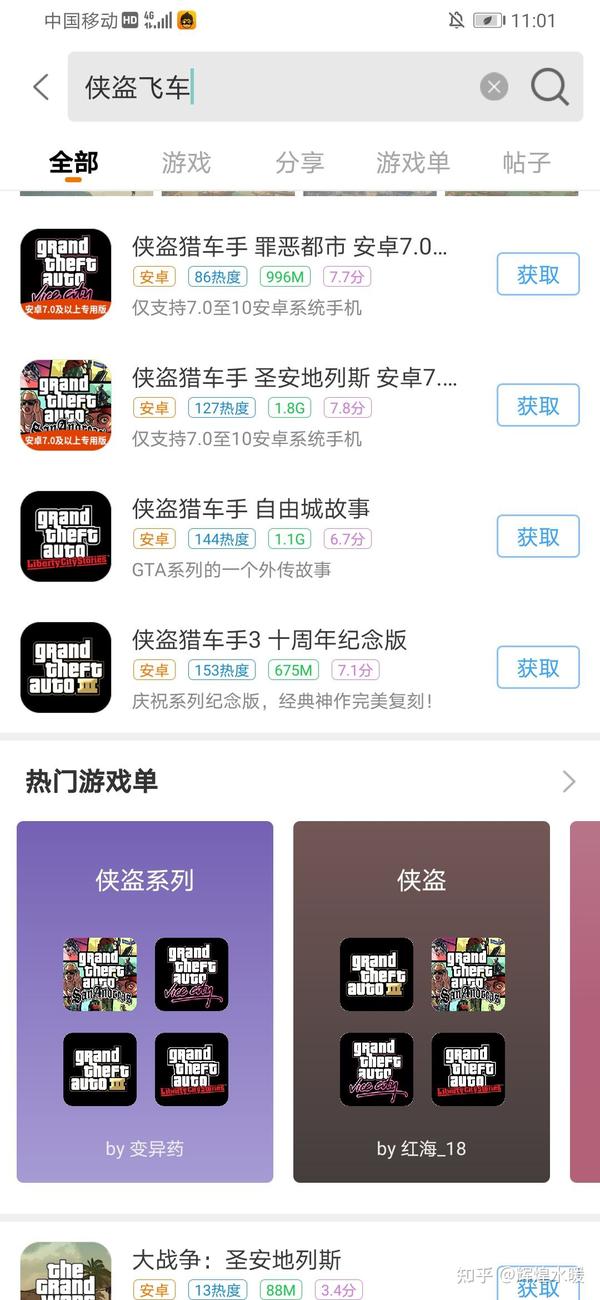Get 侠盗猎车手 圣安地列斯 with 获取
The image size is (600, 1300).
pos(538,405)
